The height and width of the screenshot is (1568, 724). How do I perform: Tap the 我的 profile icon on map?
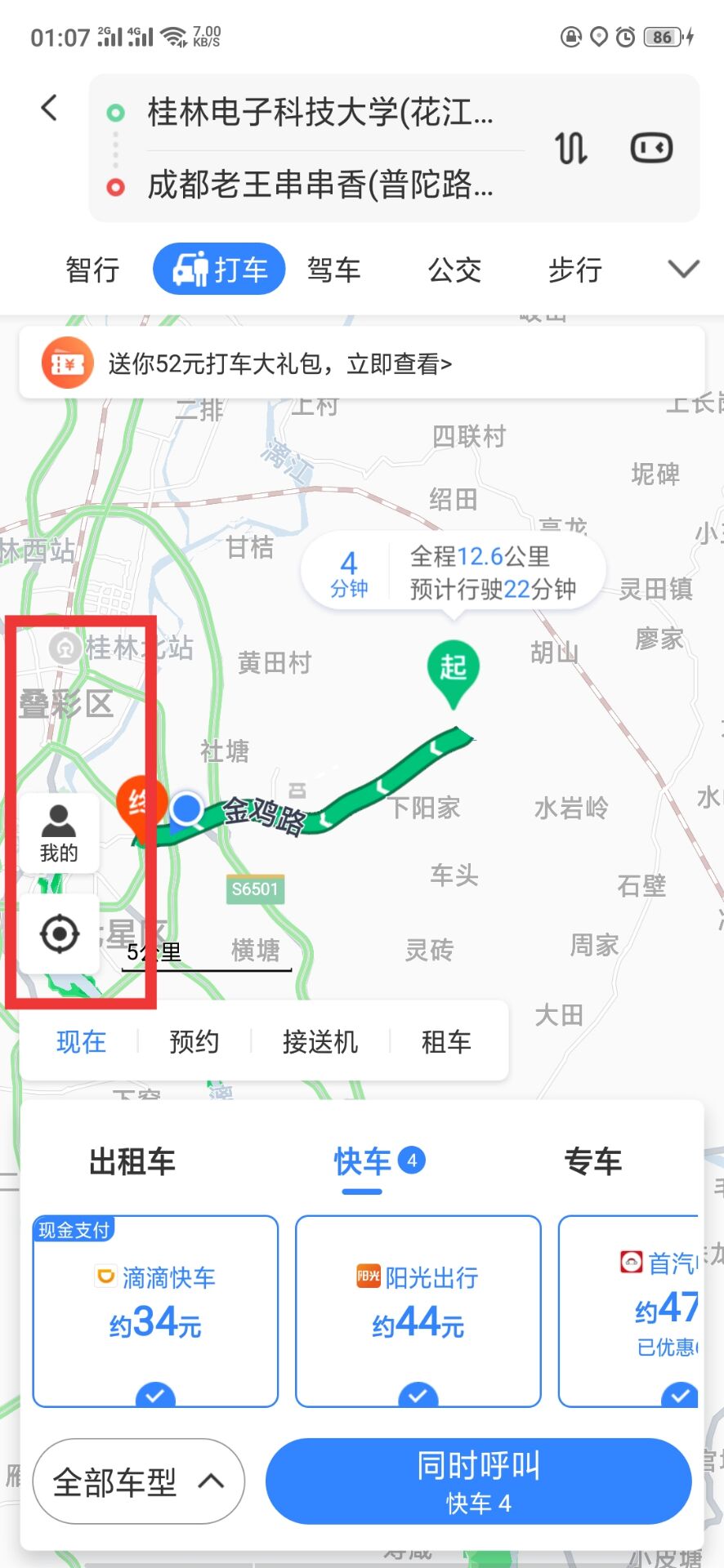click(x=58, y=831)
